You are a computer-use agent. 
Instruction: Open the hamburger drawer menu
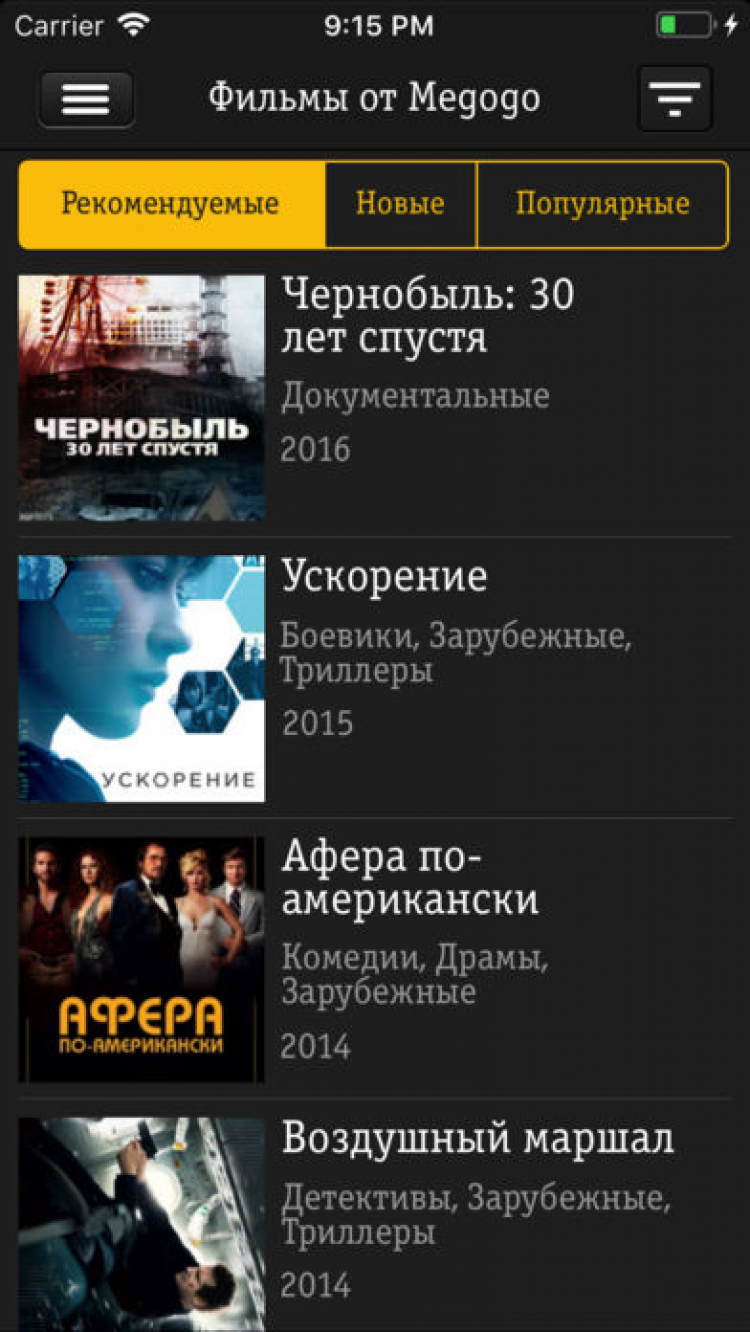(x=87, y=99)
